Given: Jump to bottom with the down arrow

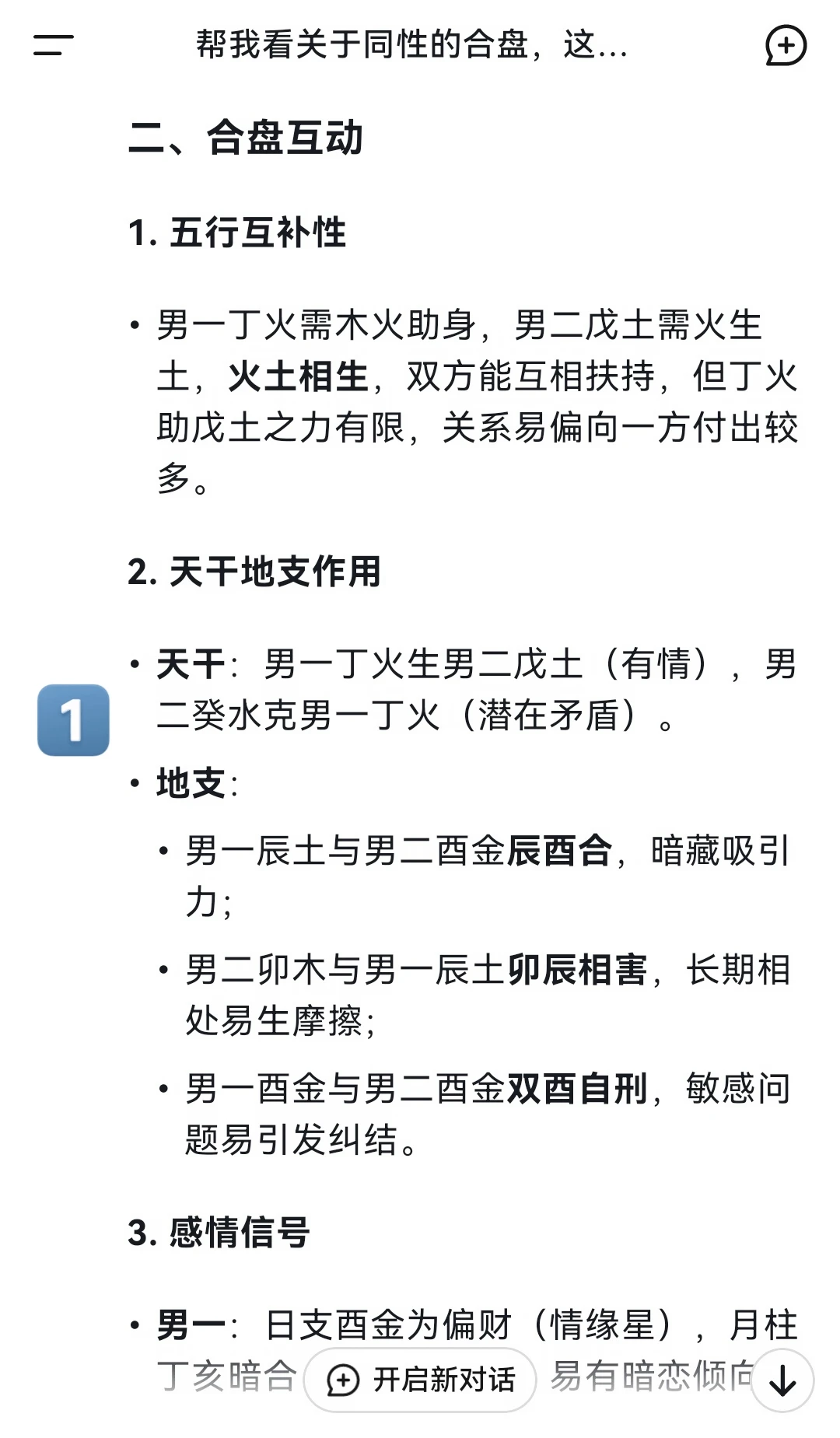Looking at the screenshot, I should 782,1380.
